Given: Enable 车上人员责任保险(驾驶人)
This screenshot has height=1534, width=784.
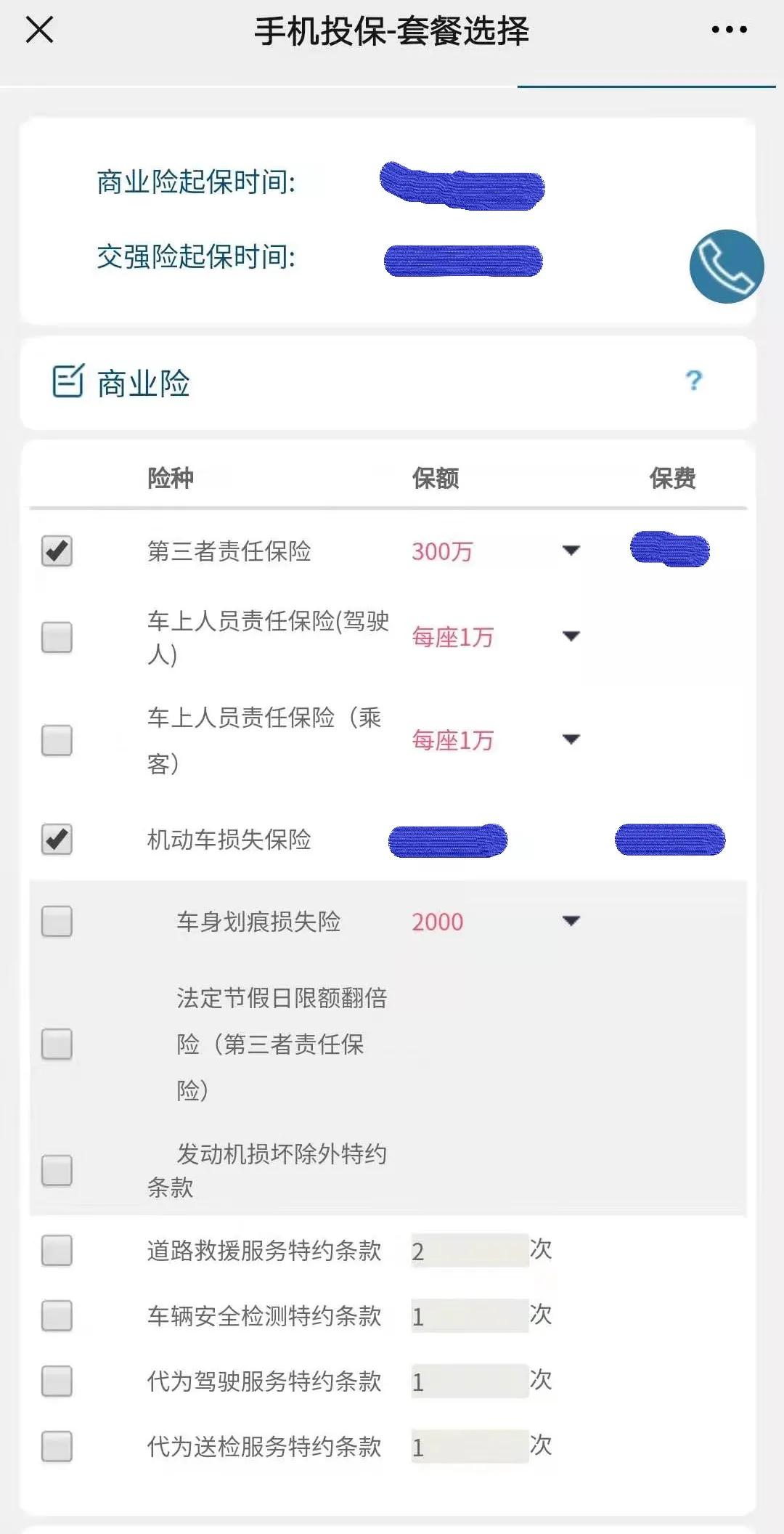Looking at the screenshot, I should [x=57, y=638].
